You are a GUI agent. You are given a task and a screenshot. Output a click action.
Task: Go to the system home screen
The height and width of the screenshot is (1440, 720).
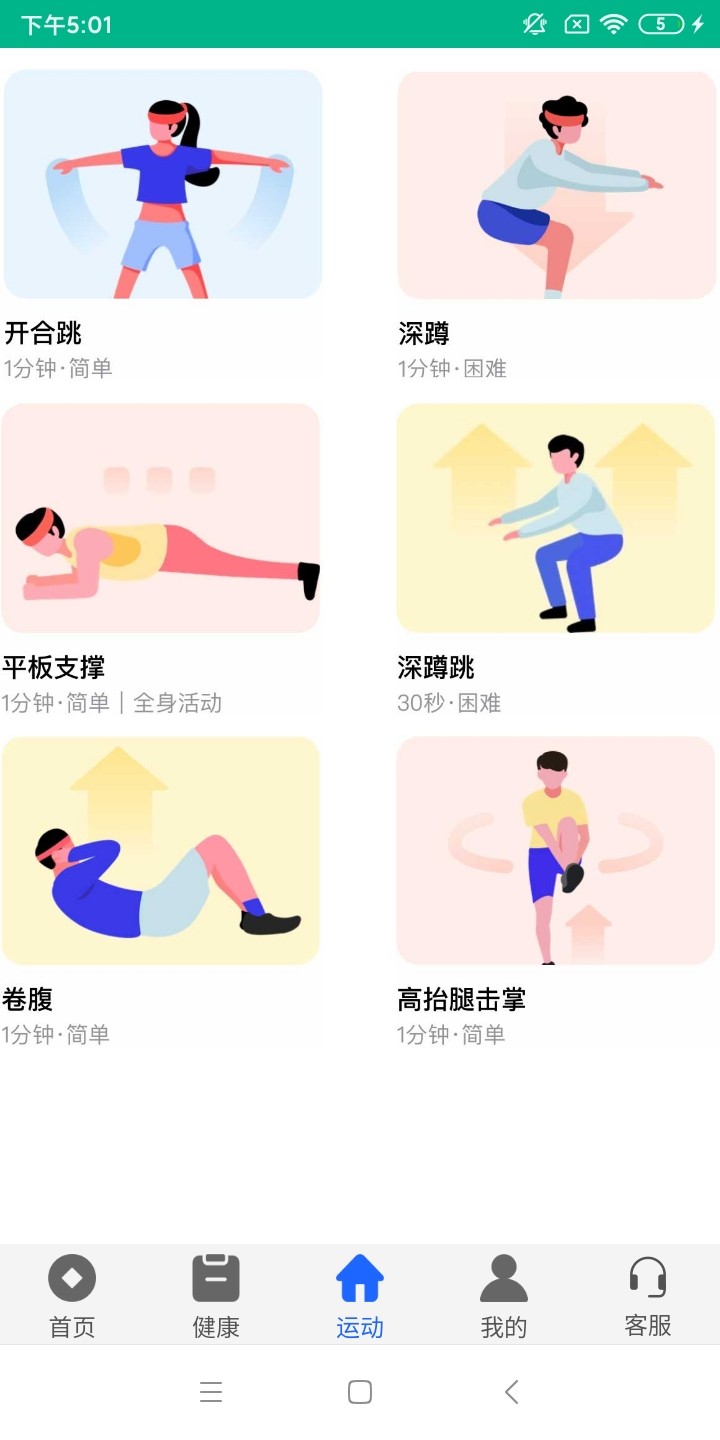[x=360, y=1392]
